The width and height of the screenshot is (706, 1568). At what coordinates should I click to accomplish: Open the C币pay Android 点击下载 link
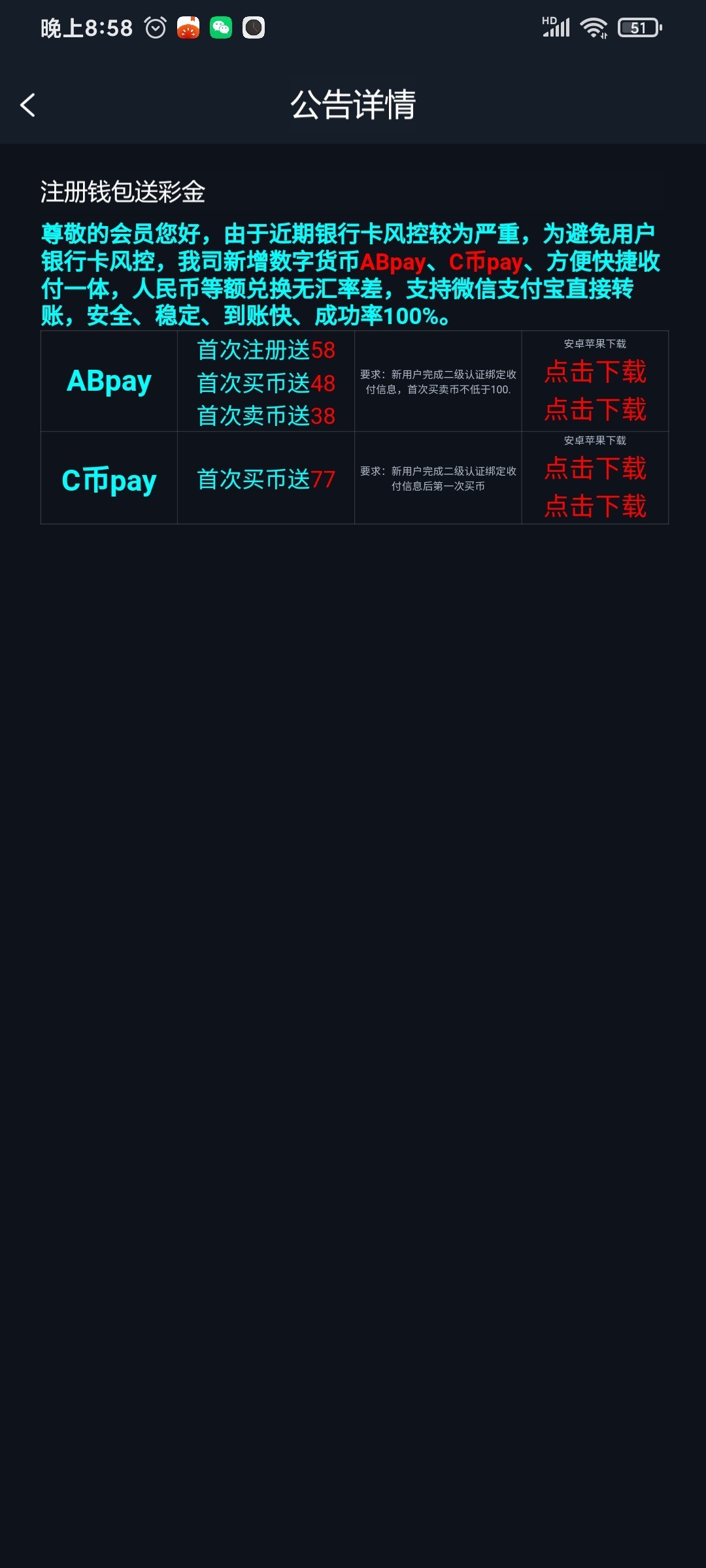[595, 468]
